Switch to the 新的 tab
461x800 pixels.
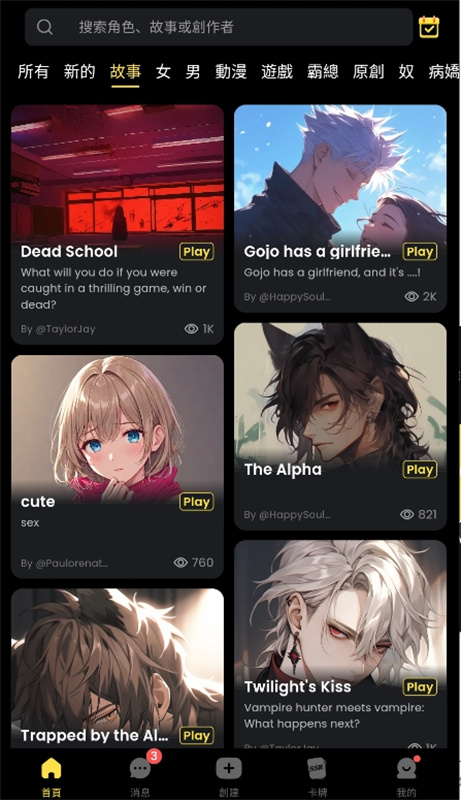click(x=79, y=71)
